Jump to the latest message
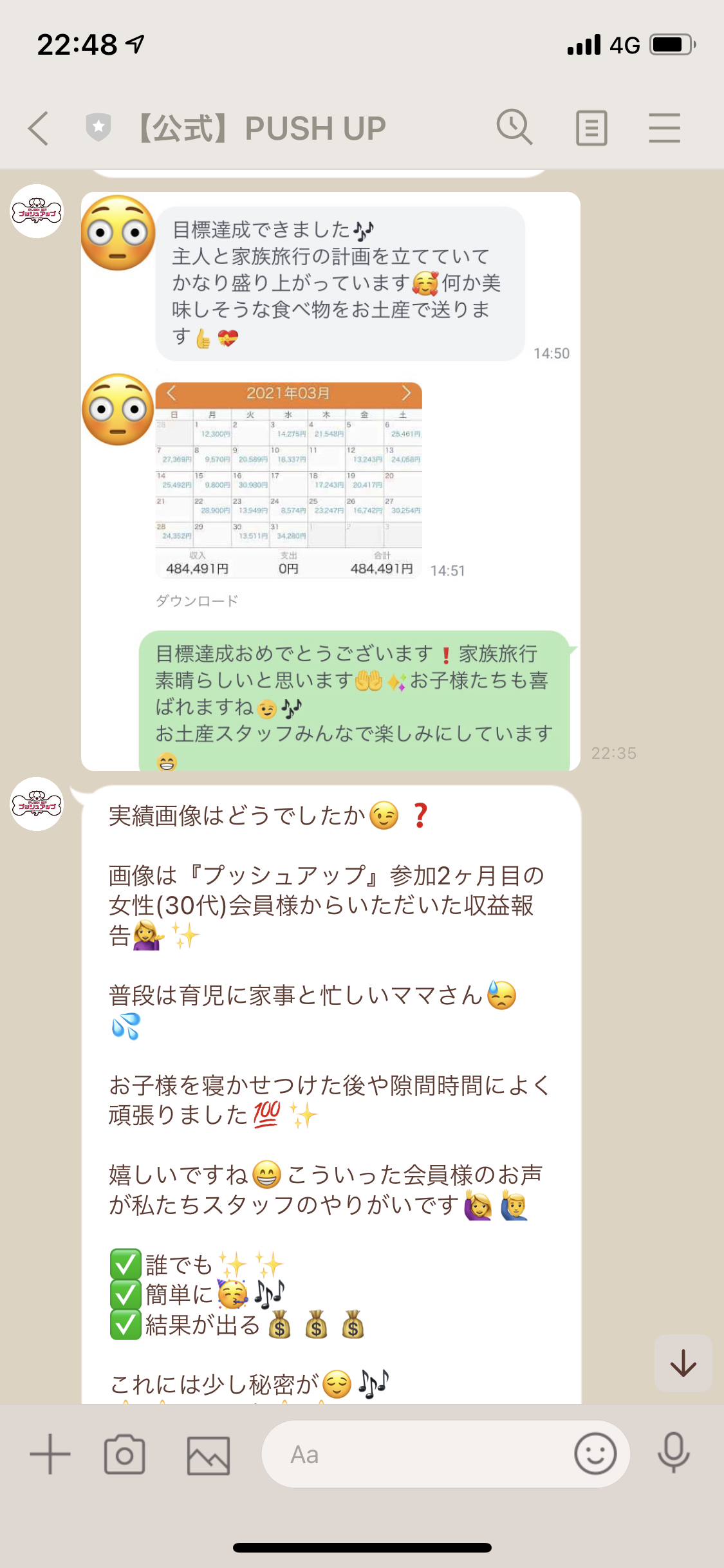The height and width of the screenshot is (1568, 724). point(683,1363)
